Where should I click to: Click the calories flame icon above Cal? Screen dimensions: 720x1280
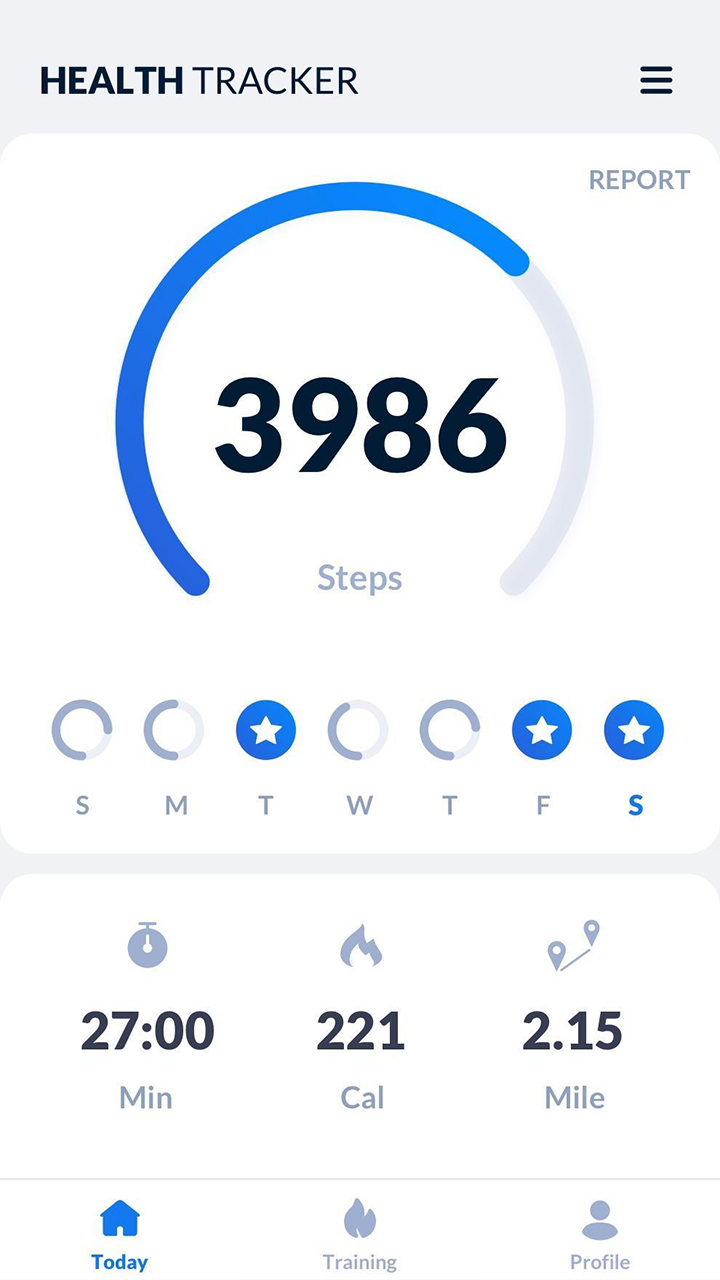361,945
